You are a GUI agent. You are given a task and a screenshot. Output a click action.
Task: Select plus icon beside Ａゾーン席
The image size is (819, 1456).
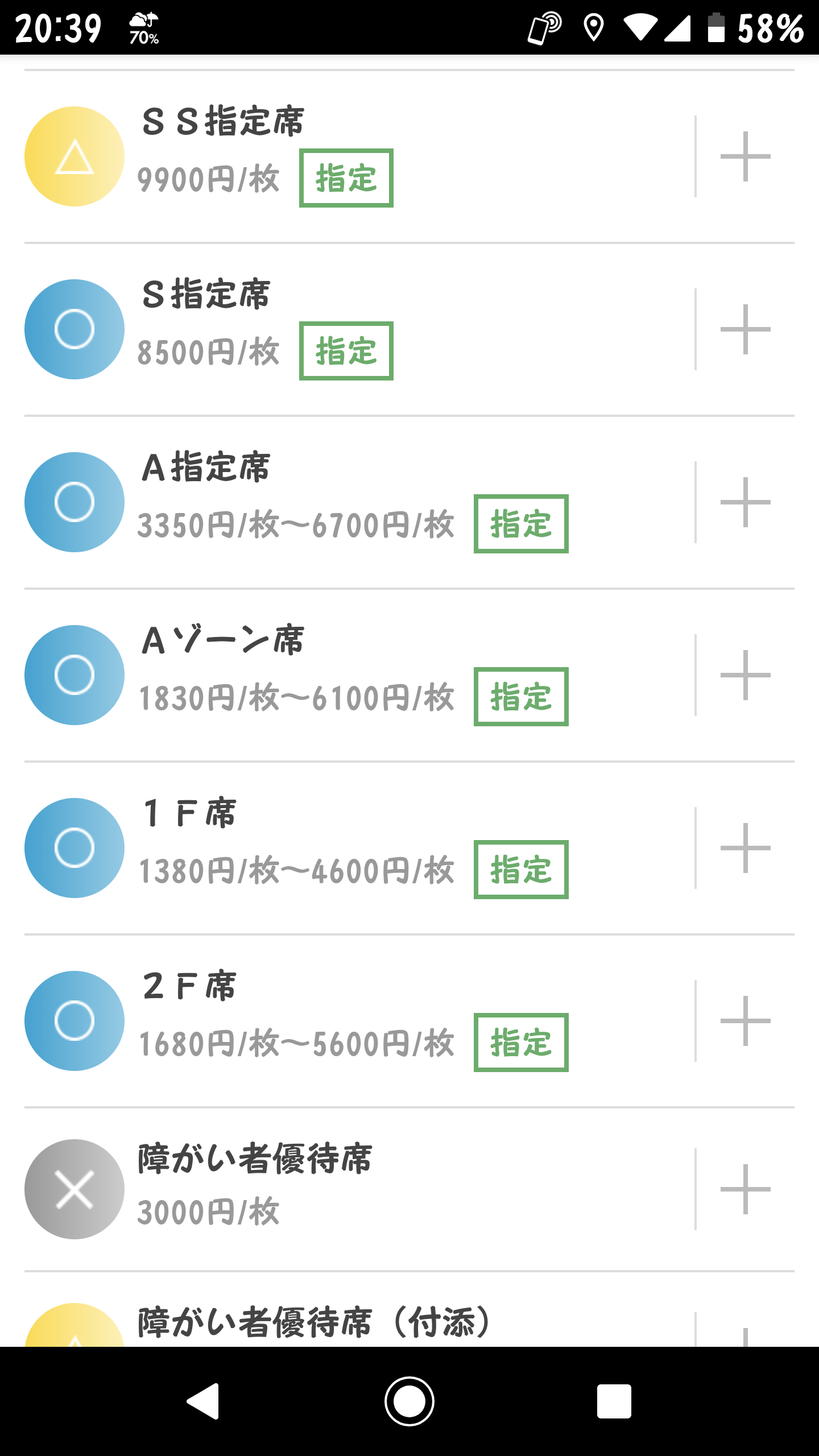pyautogui.click(x=745, y=675)
